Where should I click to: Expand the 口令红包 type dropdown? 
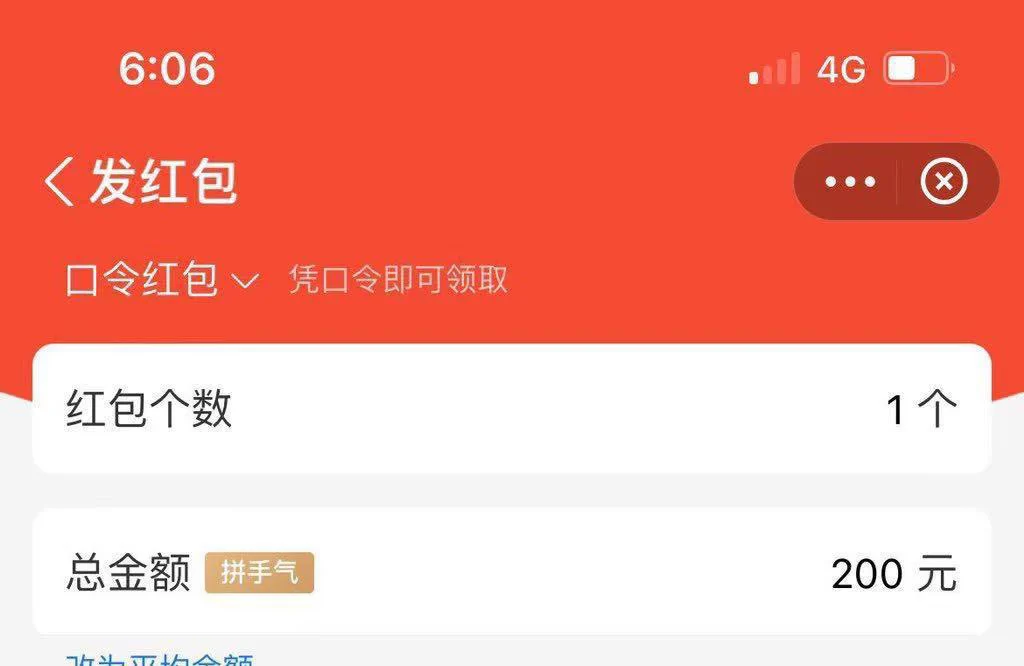tap(162, 281)
